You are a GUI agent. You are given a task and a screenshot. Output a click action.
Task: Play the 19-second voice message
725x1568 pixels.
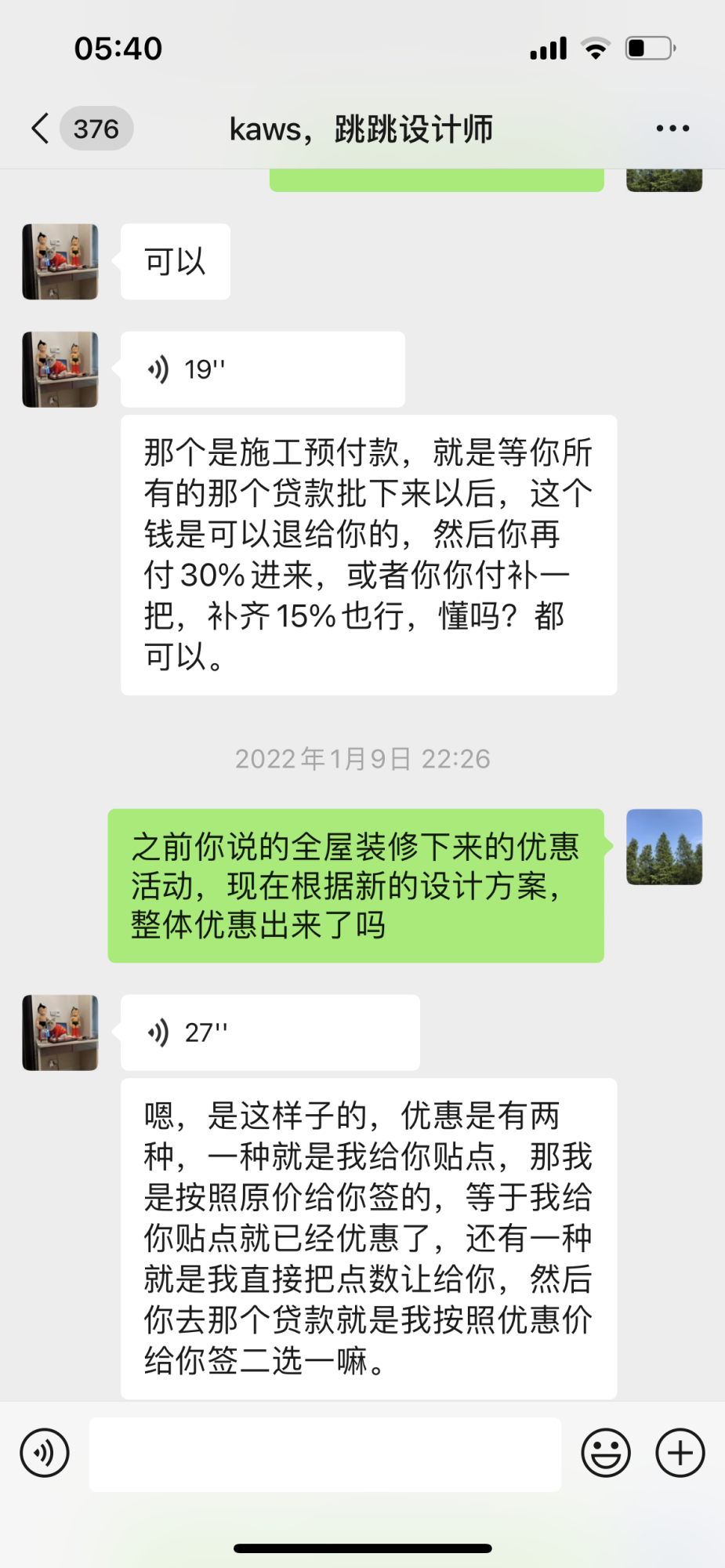click(263, 369)
